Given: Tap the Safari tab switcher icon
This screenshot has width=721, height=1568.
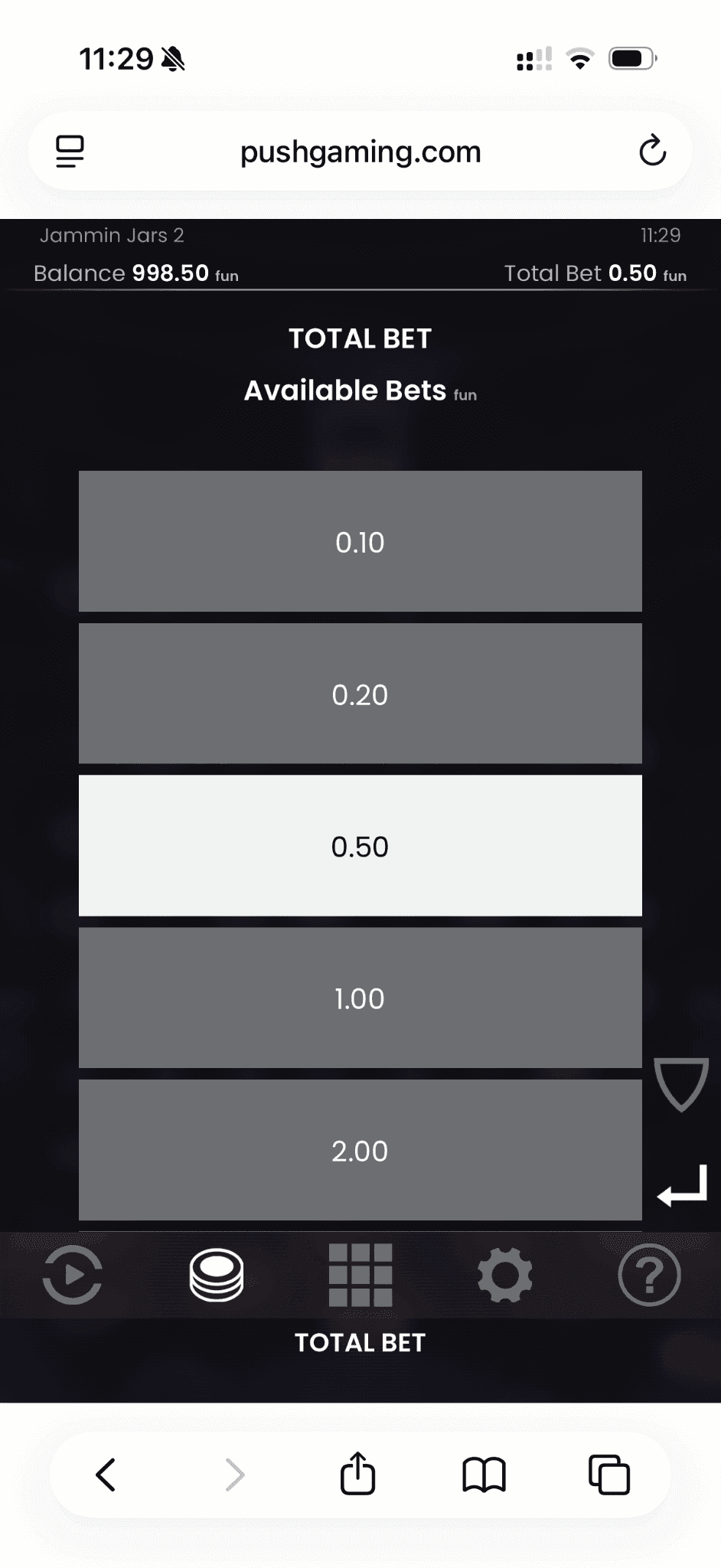Looking at the screenshot, I should 608,1474.
